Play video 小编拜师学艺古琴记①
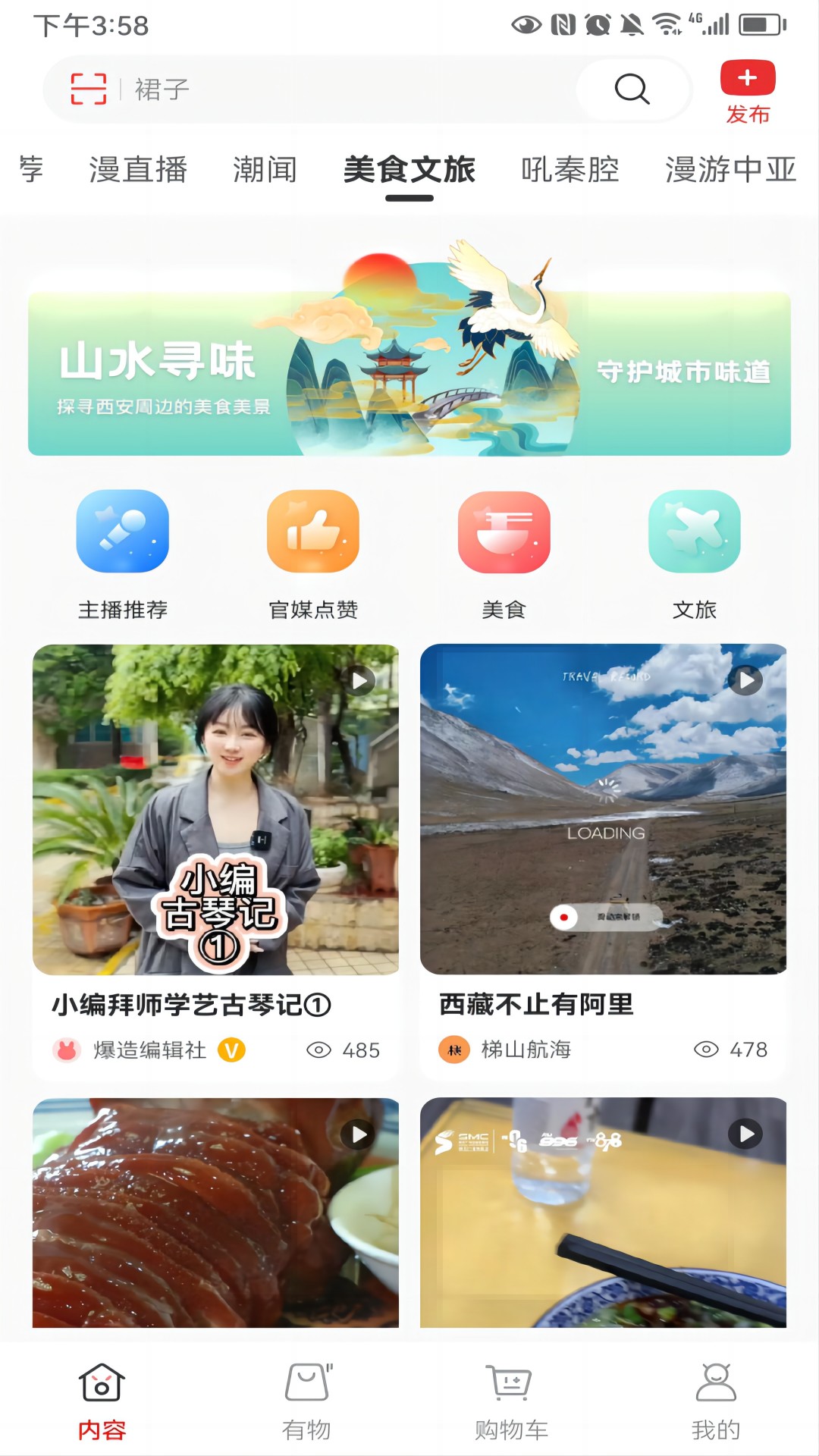 (x=216, y=810)
